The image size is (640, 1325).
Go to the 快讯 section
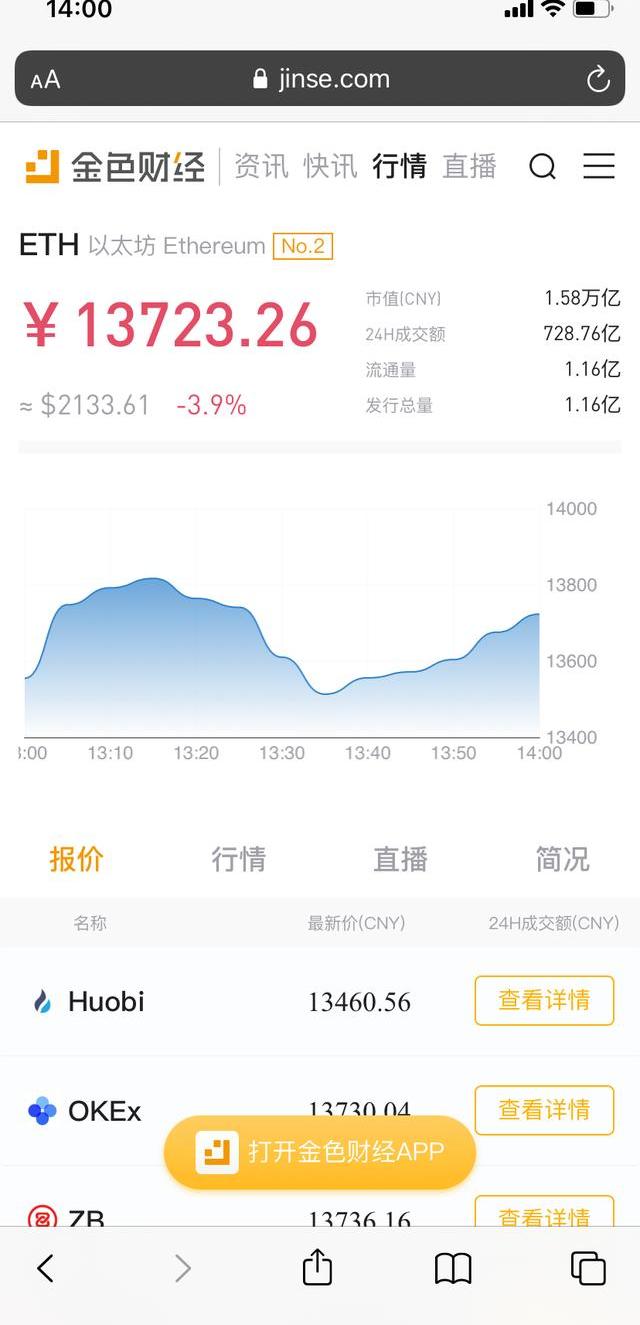(x=330, y=166)
